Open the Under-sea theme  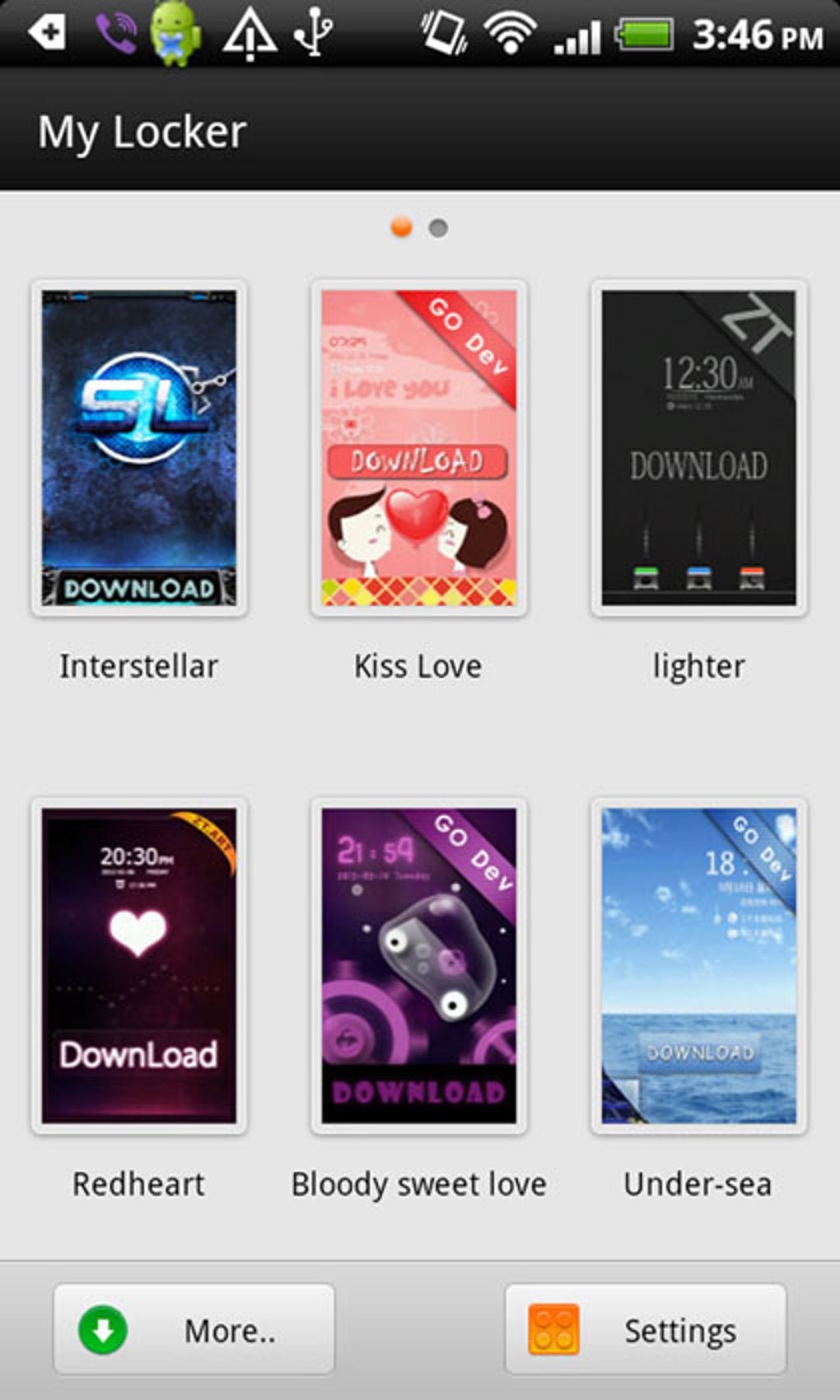pos(698,965)
